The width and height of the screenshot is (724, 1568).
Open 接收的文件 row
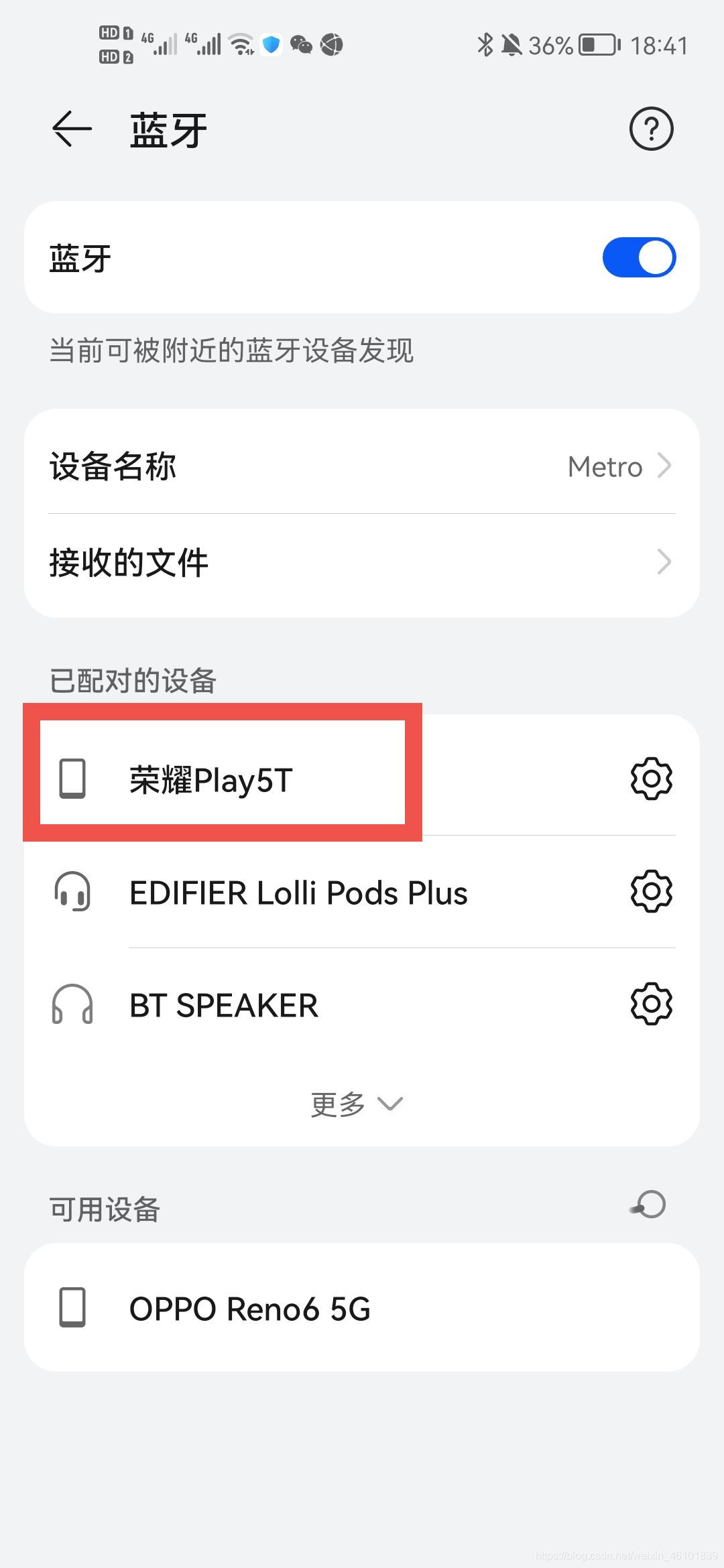click(x=362, y=562)
